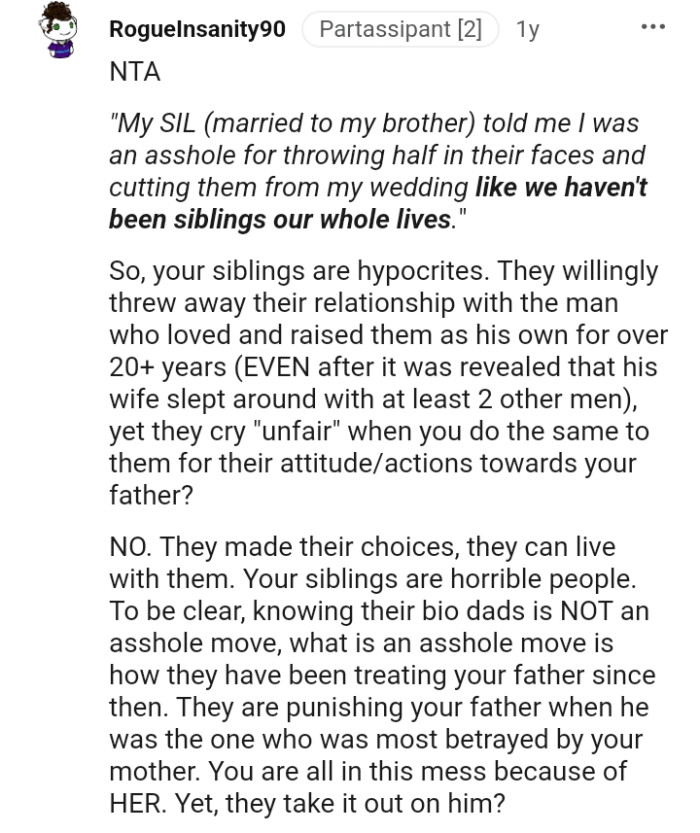Open the comment's three-dot overflow menu
700x833 pixels.
(x=652, y=28)
